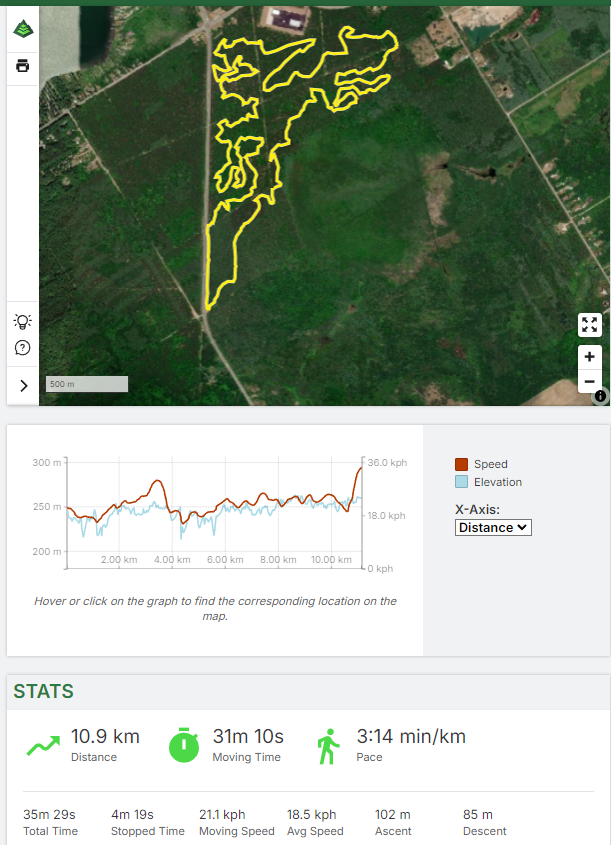Viewport: 611px width, 845px height.
Task: Expand the side panel arrow
Action: 22,385
